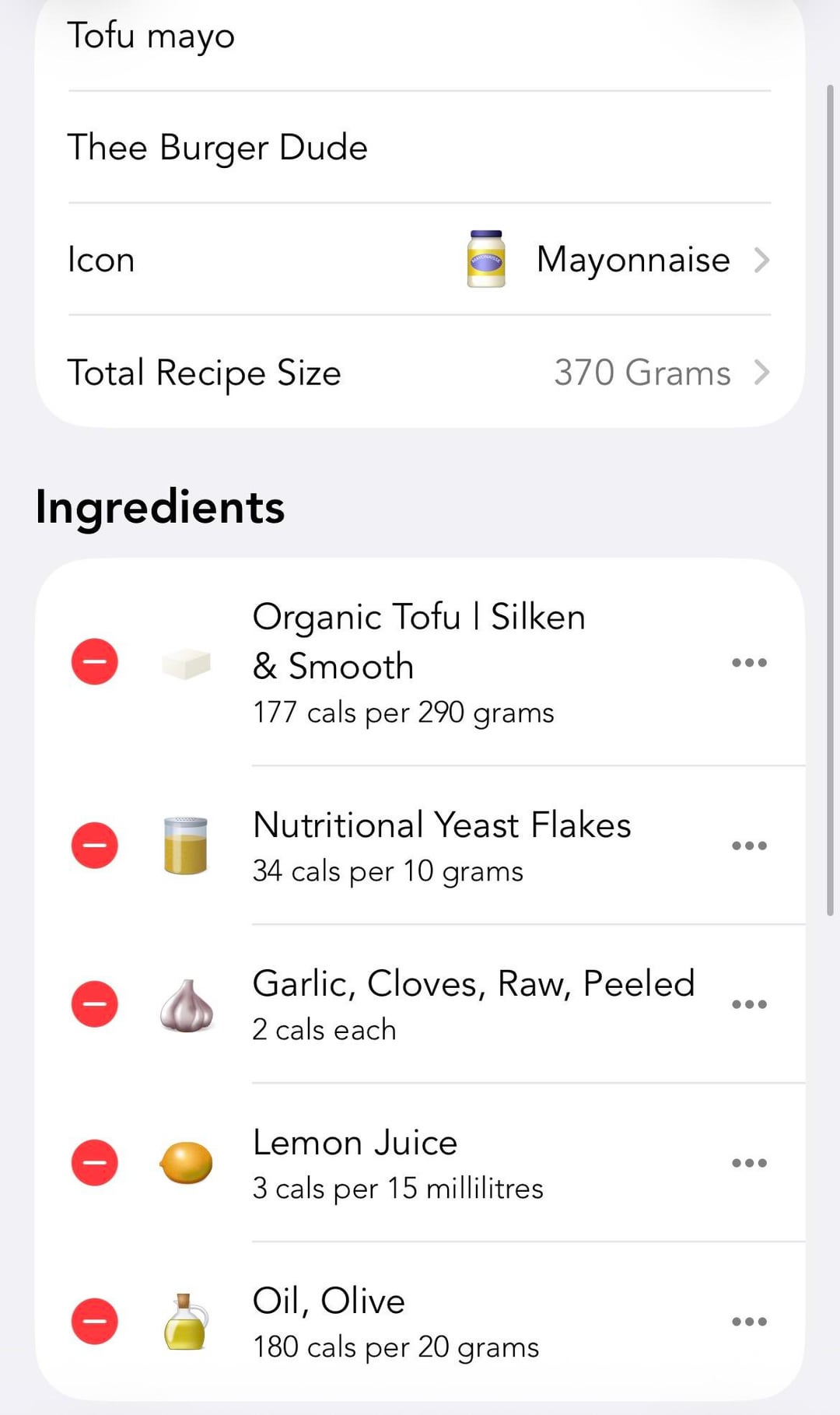The width and height of the screenshot is (840, 1415).
Task: Open the three-dot menu for Garlic Cloves
Action: [x=749, y=1004]
